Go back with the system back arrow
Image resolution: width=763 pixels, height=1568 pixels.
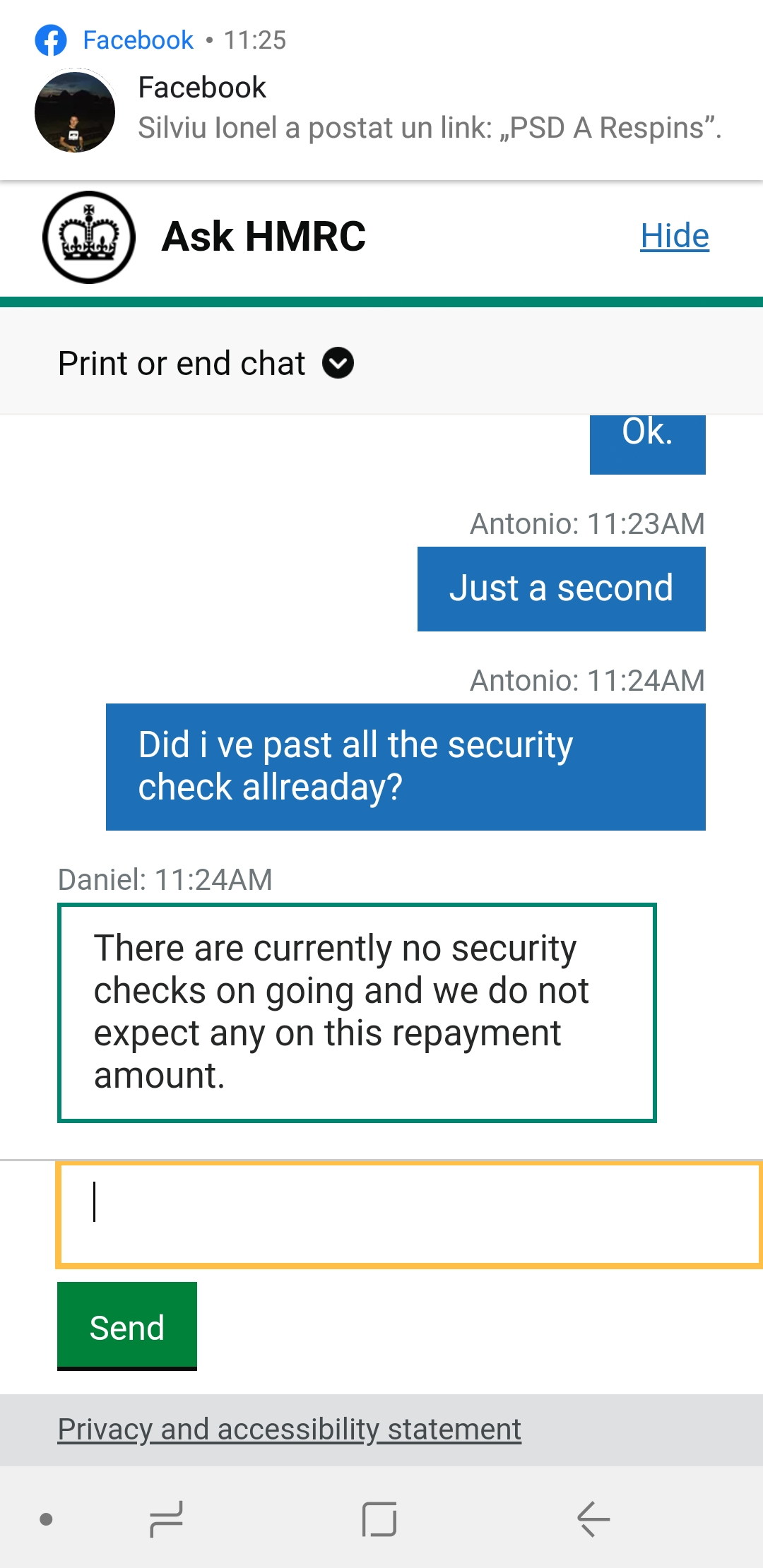(x=593, y=1519)
